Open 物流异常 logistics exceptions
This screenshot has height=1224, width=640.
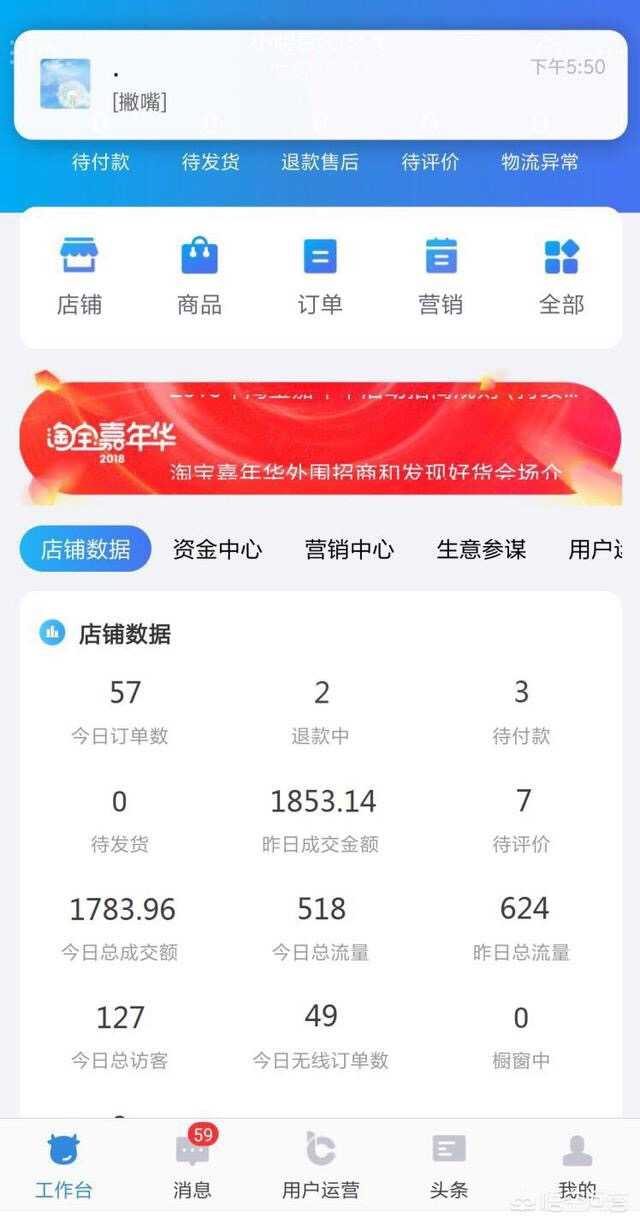point(540,161)
